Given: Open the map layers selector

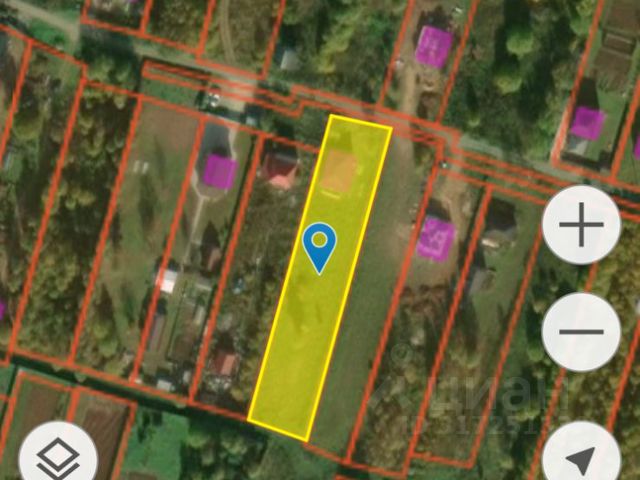Looking at the screenshot, I should [58, 459].
